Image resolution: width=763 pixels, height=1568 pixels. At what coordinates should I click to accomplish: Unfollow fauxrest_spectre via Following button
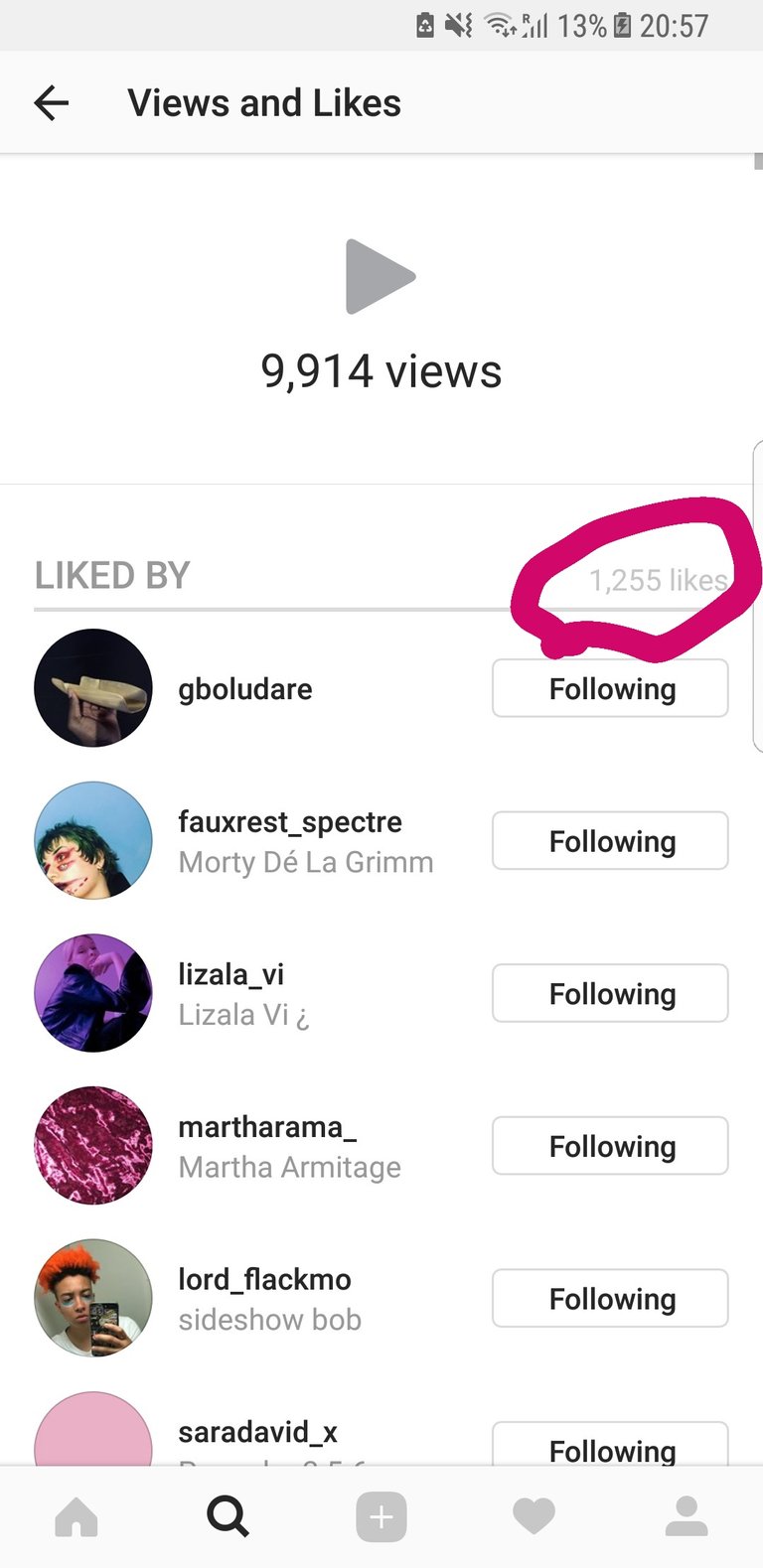[x=610, y=841]
